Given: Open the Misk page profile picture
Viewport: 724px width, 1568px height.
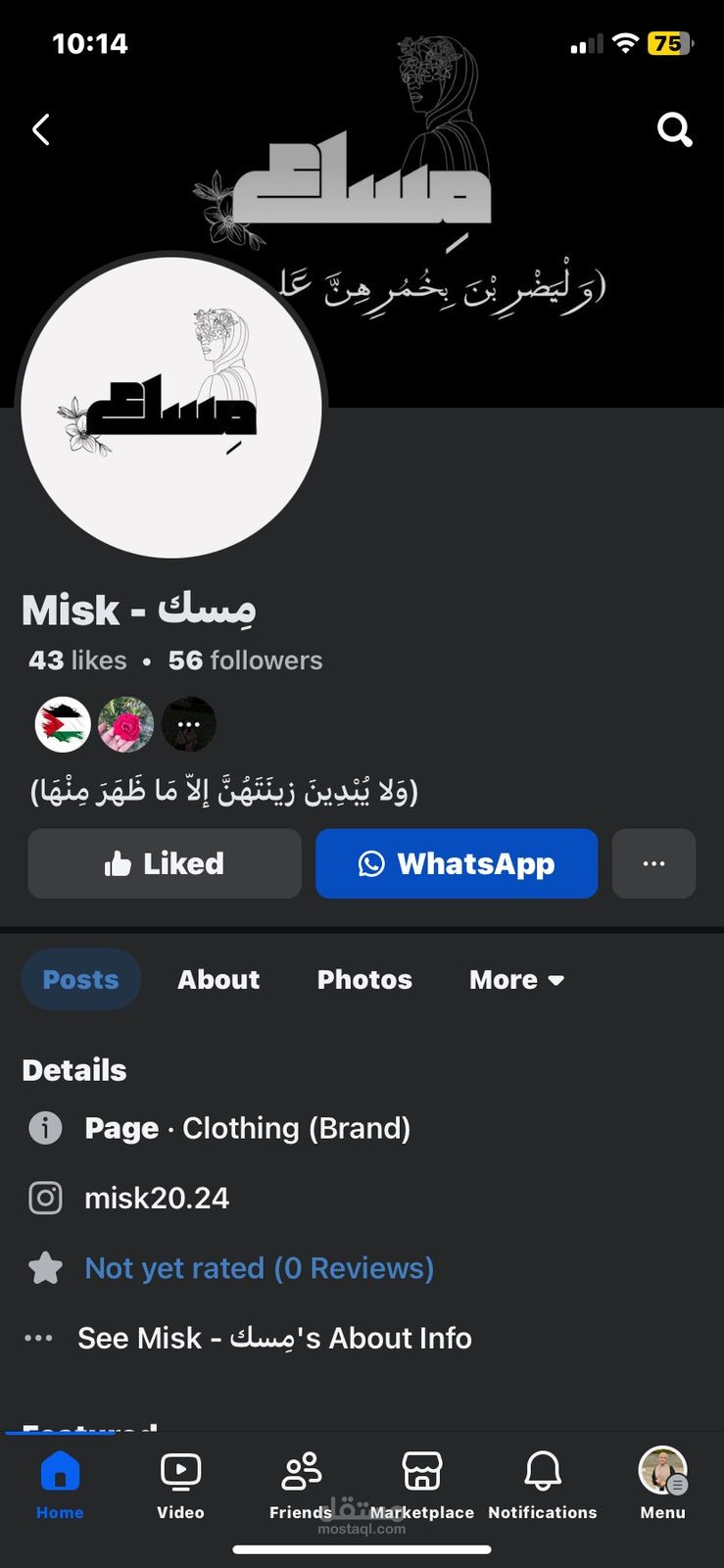Looking at the screenshot, I should (x=171, y=407).
